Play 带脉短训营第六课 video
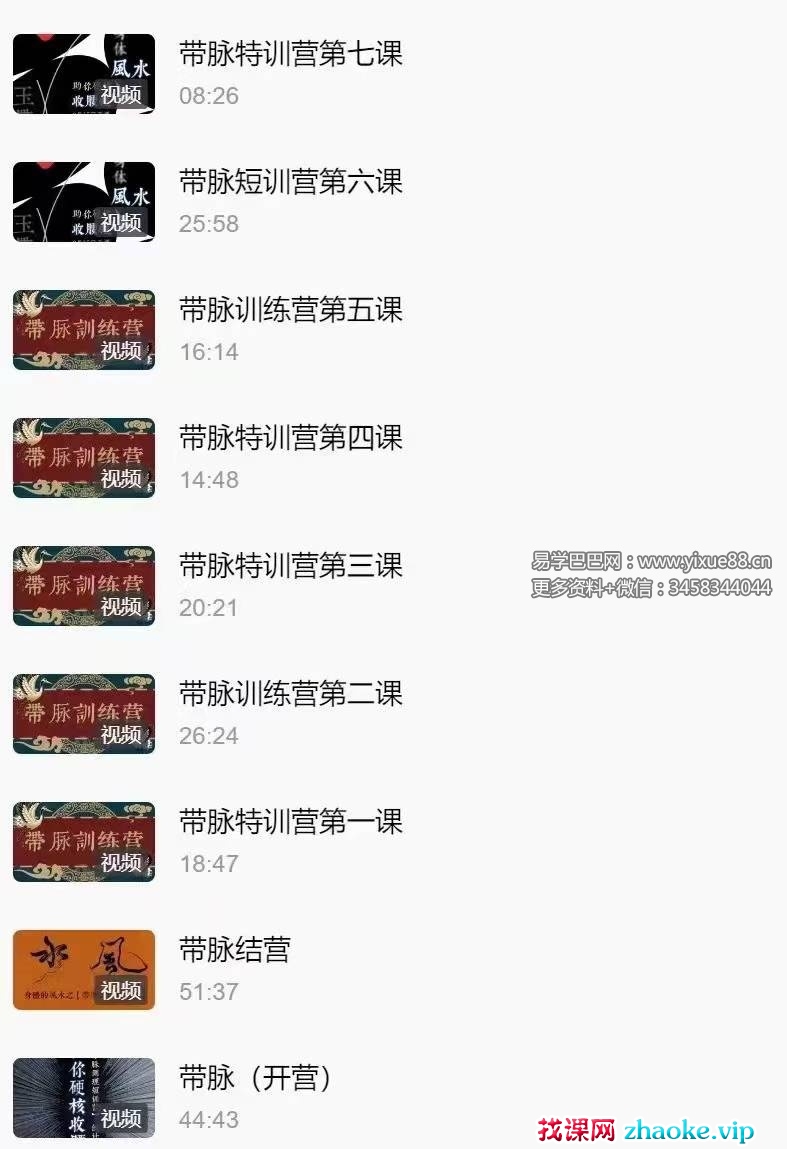 tap(290, 182)
